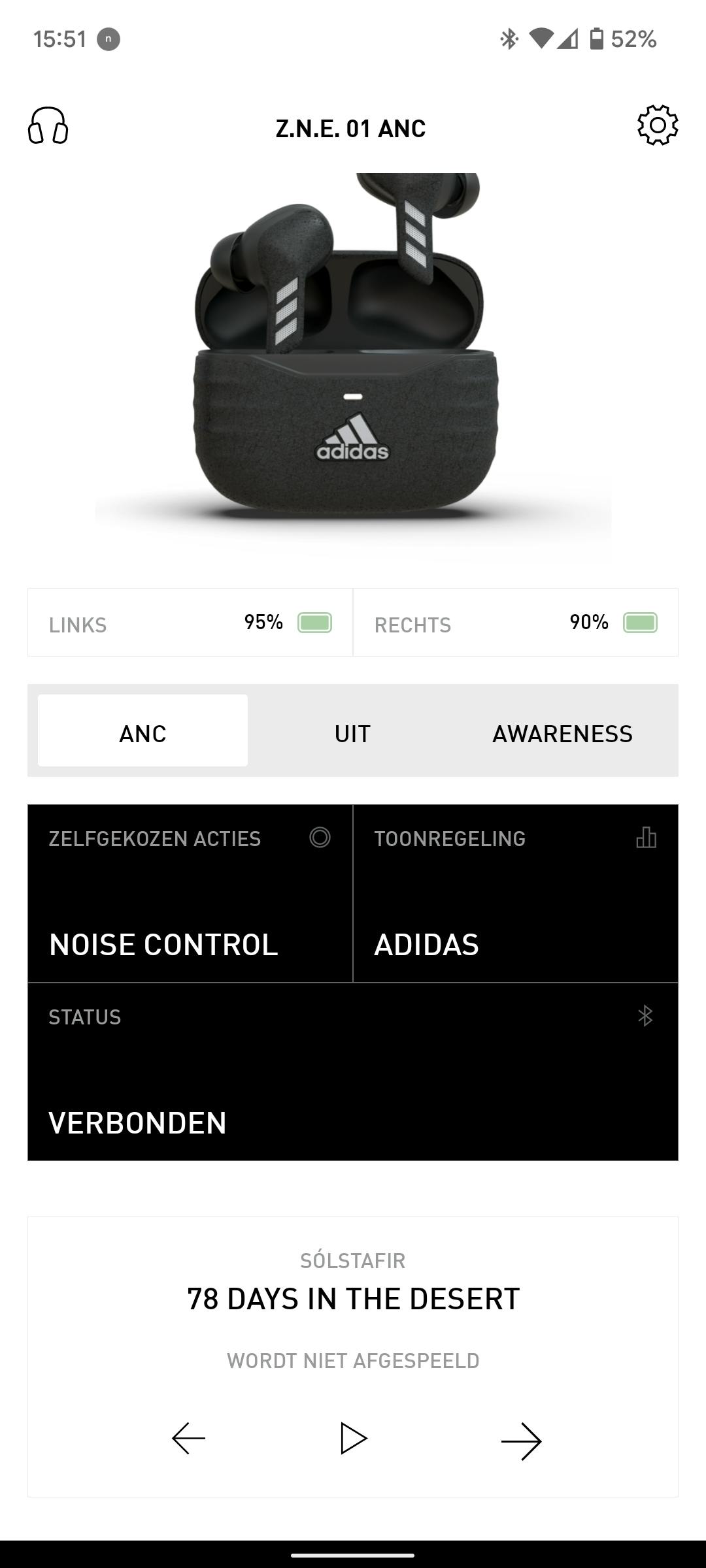Skip to the previous track
This screenshot has height=1568, width=706.
tap(188, 1439)
